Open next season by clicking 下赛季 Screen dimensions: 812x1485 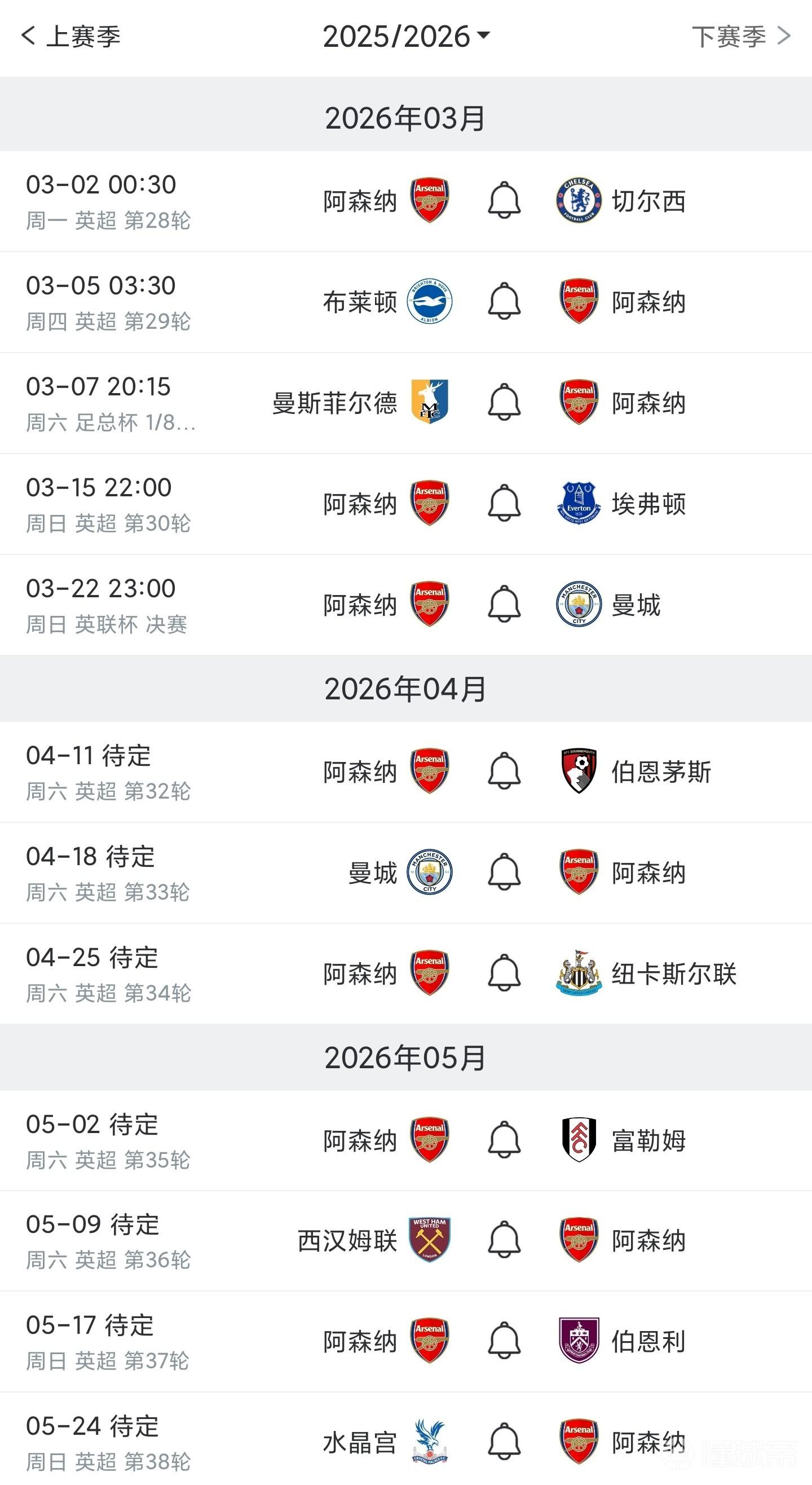point(727,36)
